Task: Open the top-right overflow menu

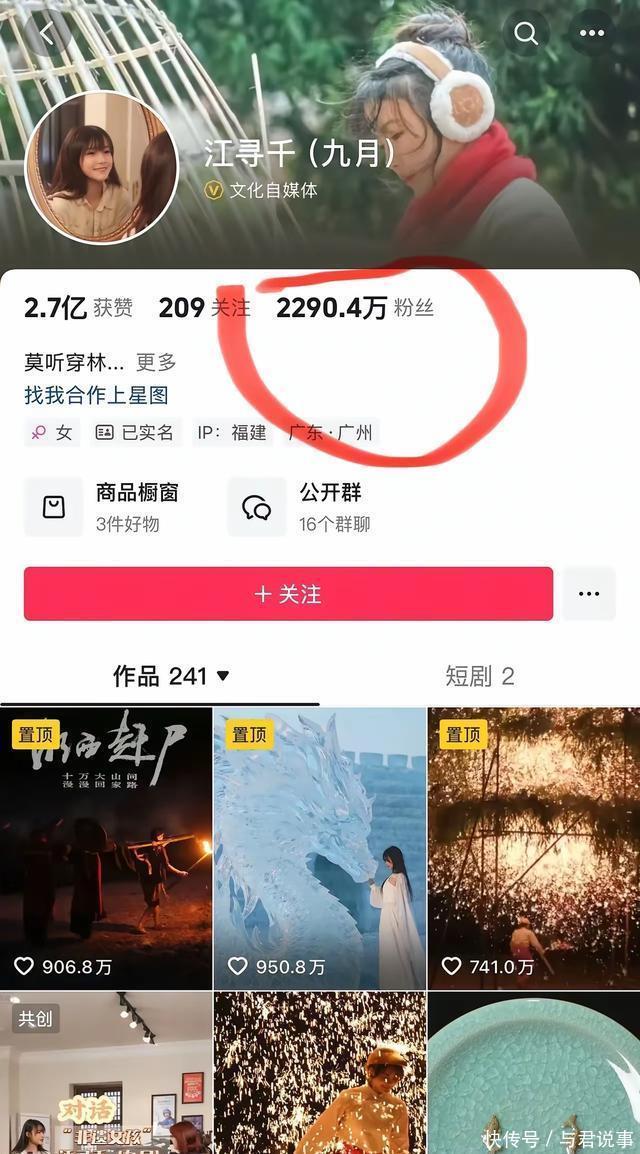Action: [x=592, y=34]
